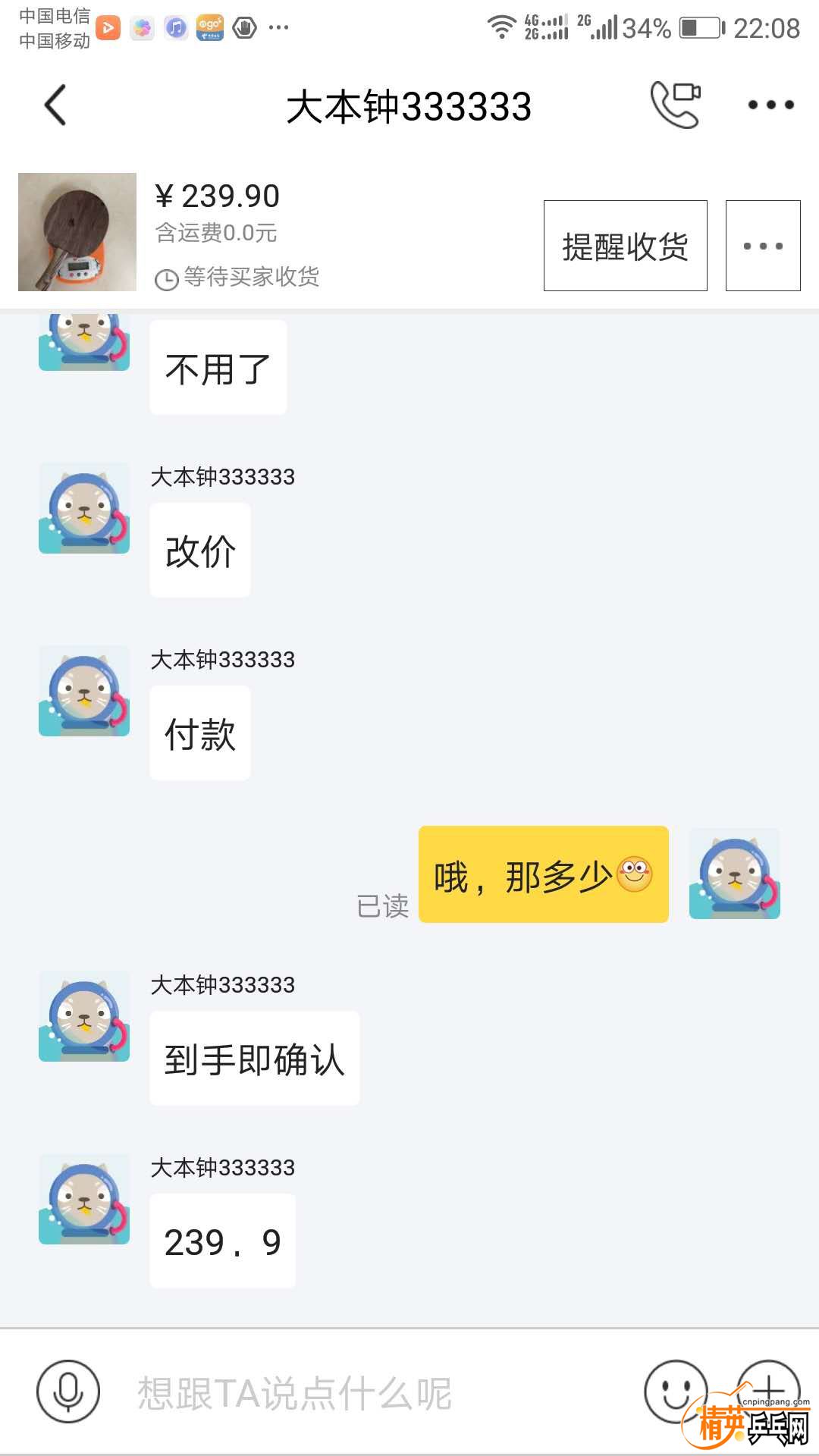Go back from the 大本钟333333 chat
This screenshot has height=1456, width=819.
[x=56, y=105]
